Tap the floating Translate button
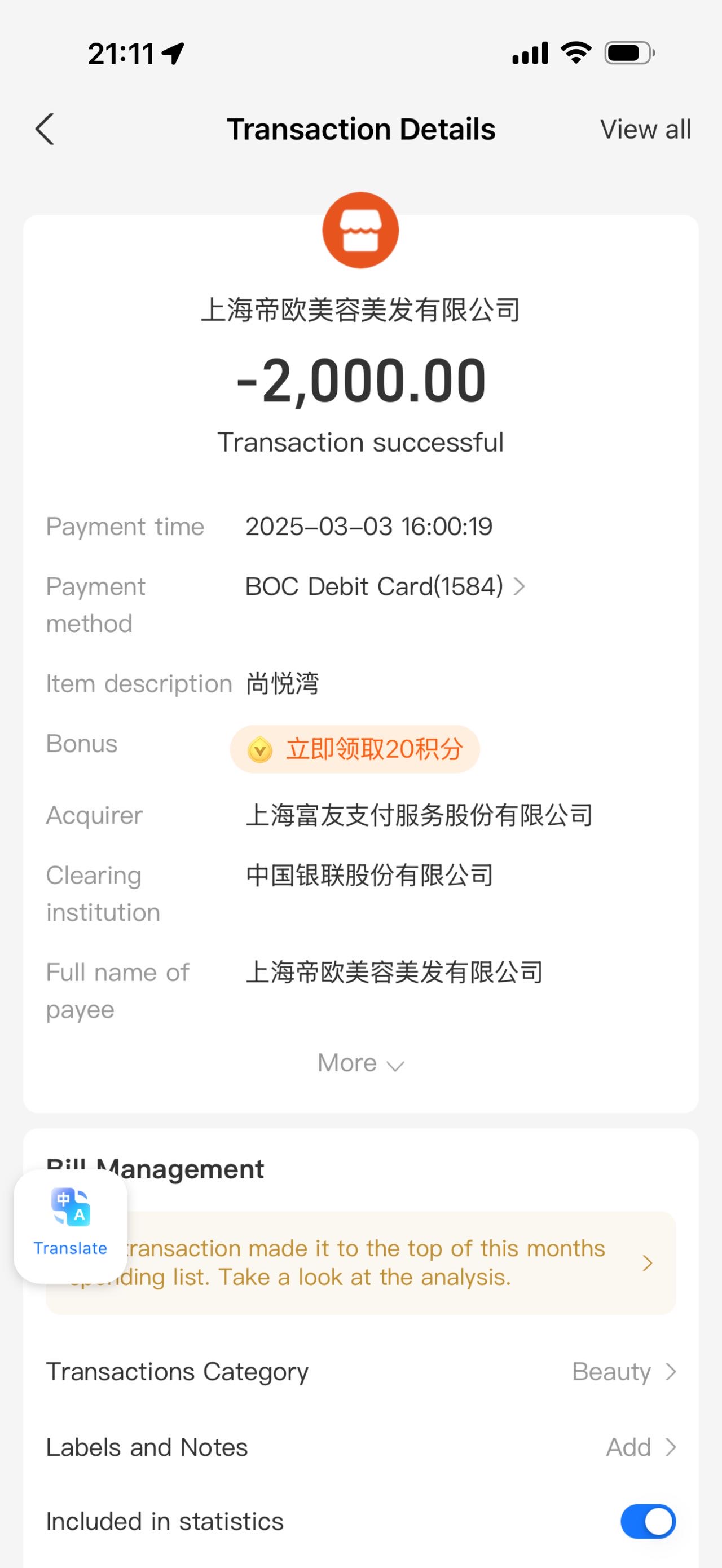 click(71, 1226)
